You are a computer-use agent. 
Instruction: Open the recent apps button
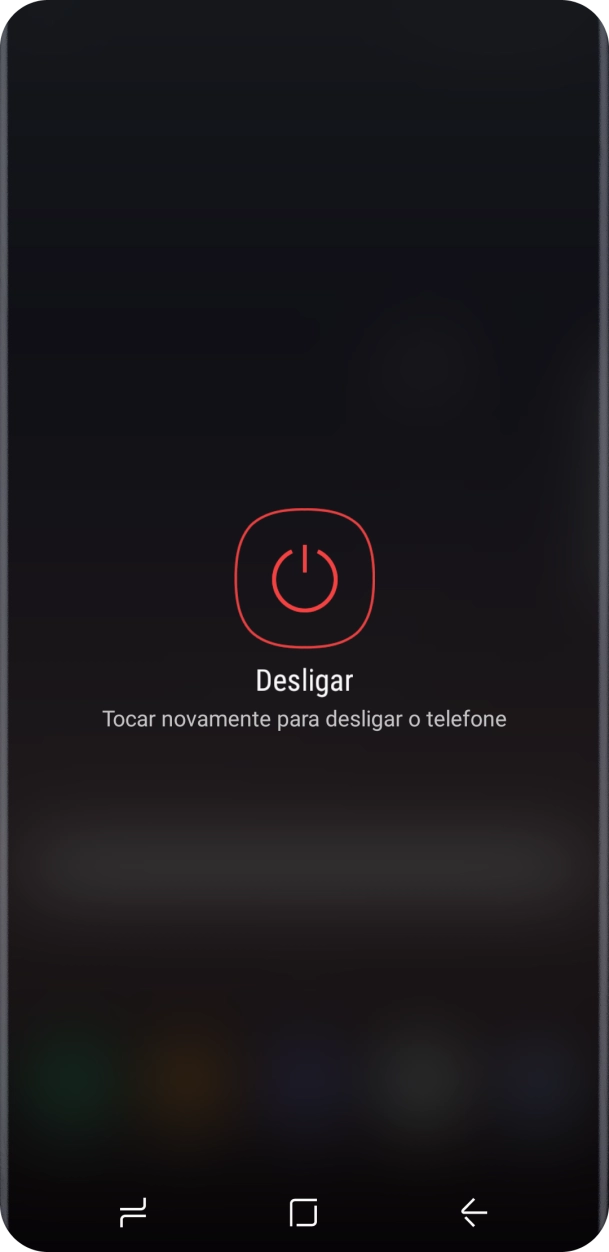coord(133,1212)
